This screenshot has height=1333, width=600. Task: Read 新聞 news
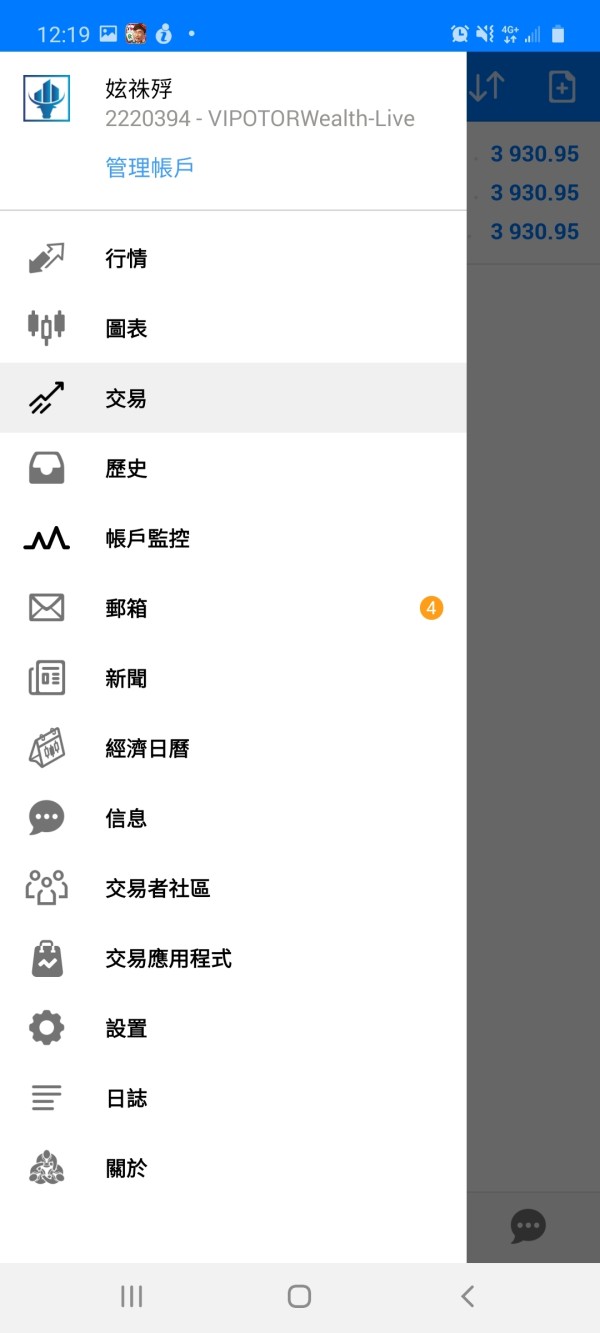(x=233, y=679)
